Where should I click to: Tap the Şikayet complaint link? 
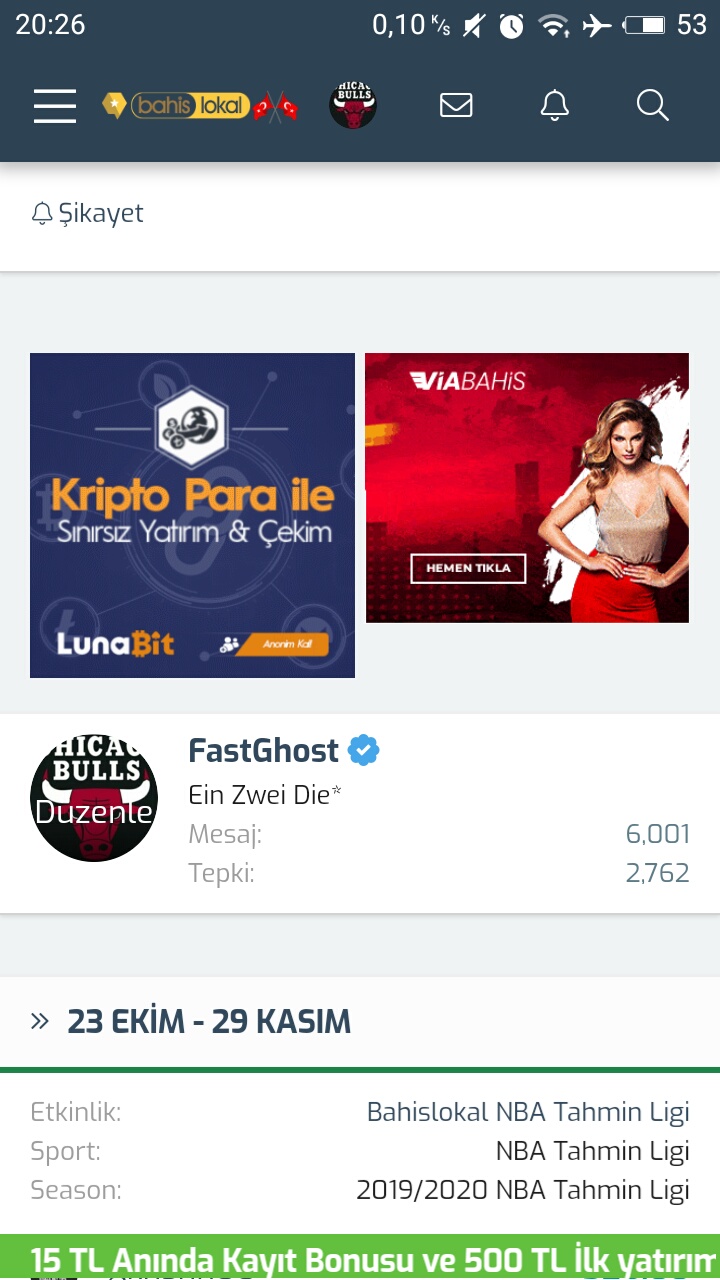(88, 213)
